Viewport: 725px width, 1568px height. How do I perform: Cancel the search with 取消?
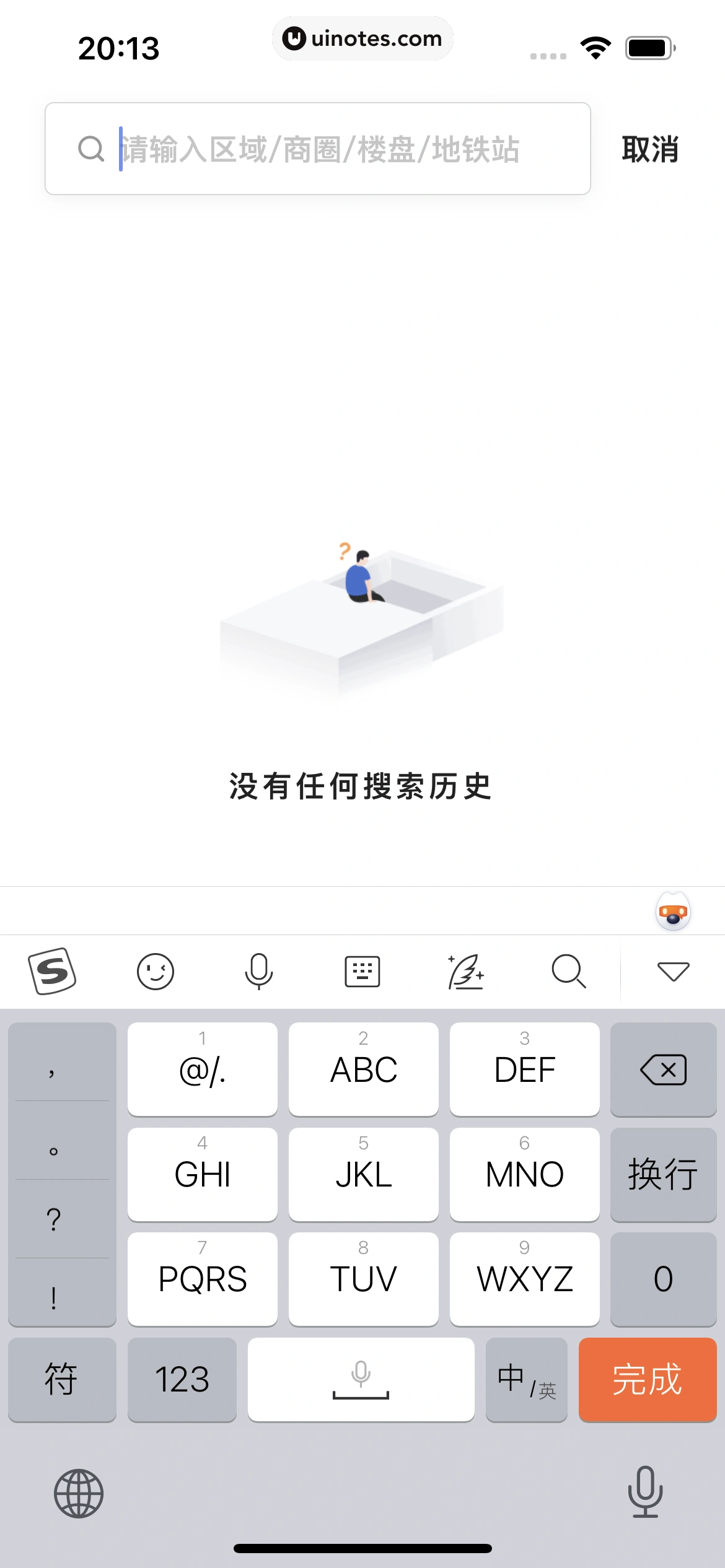pos(650,150)
